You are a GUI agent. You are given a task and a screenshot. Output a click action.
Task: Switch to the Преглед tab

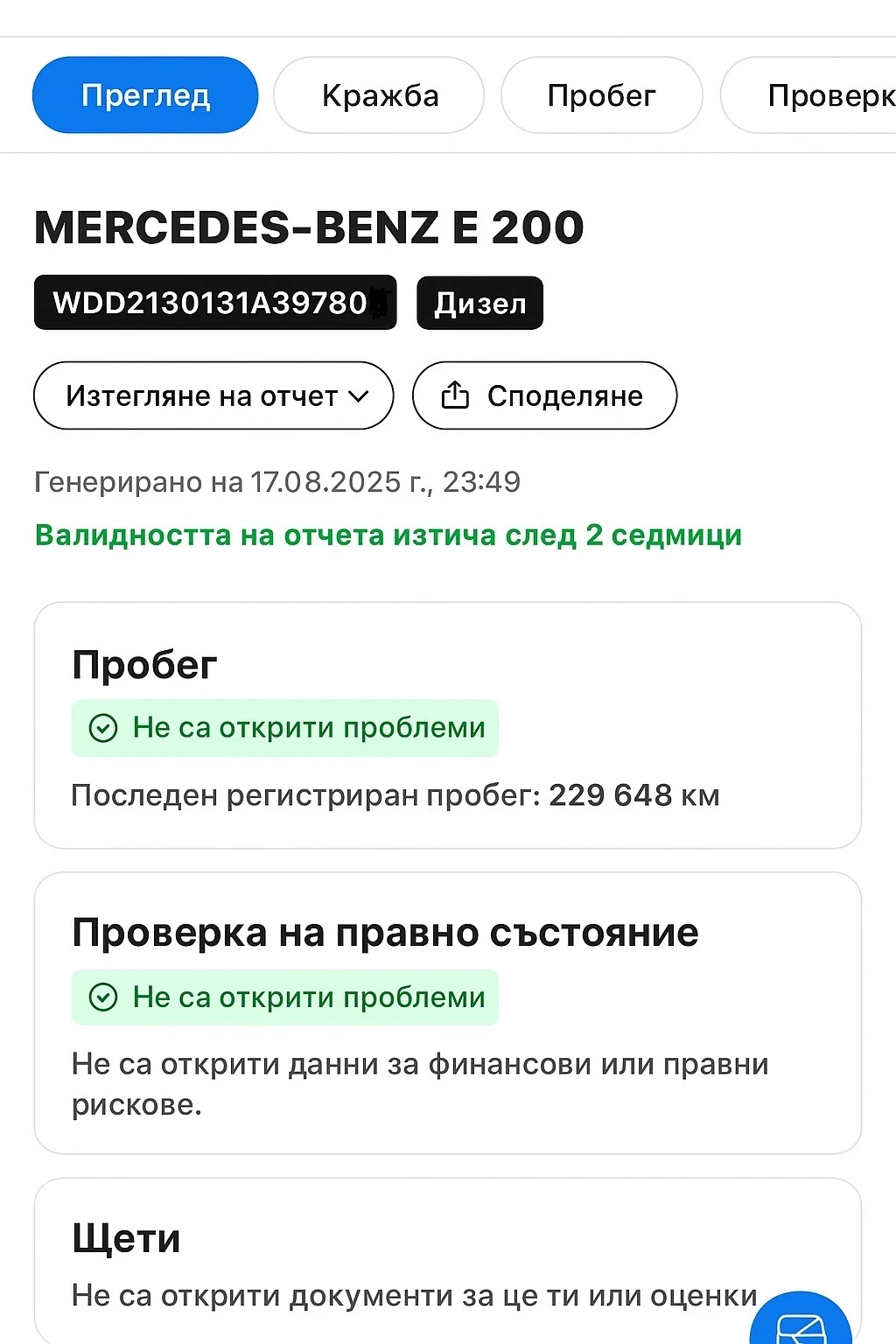[145, 95]
